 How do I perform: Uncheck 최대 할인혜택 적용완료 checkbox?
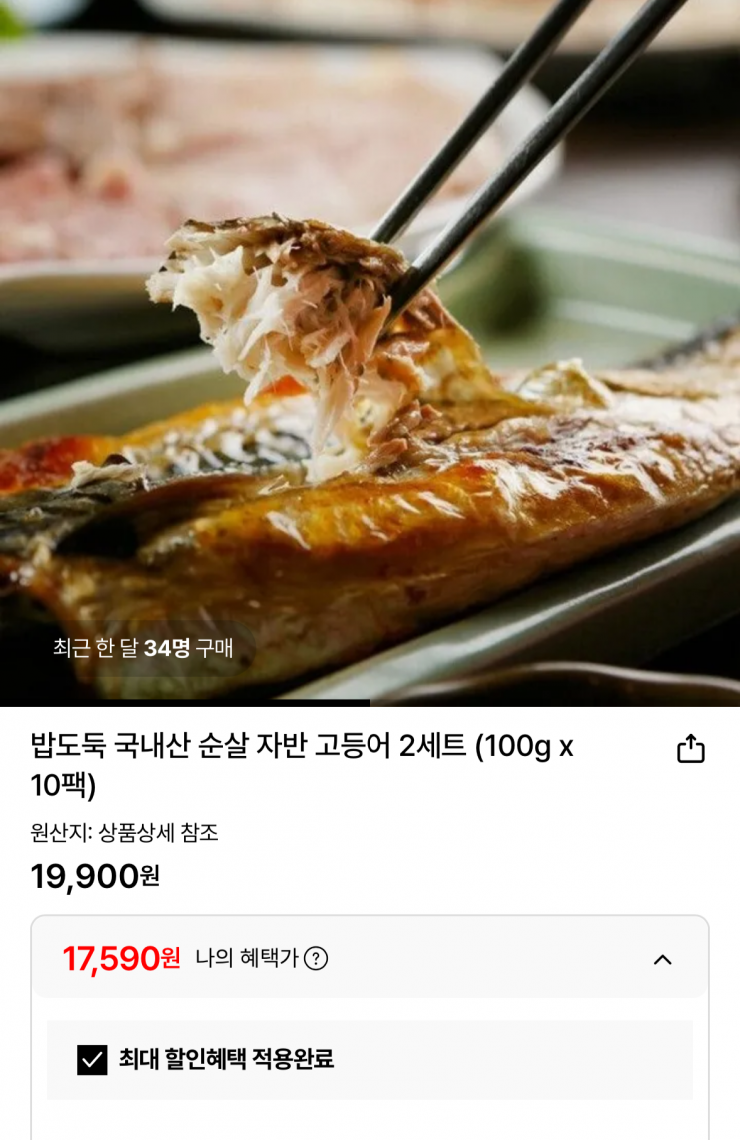coord(92,1059)
